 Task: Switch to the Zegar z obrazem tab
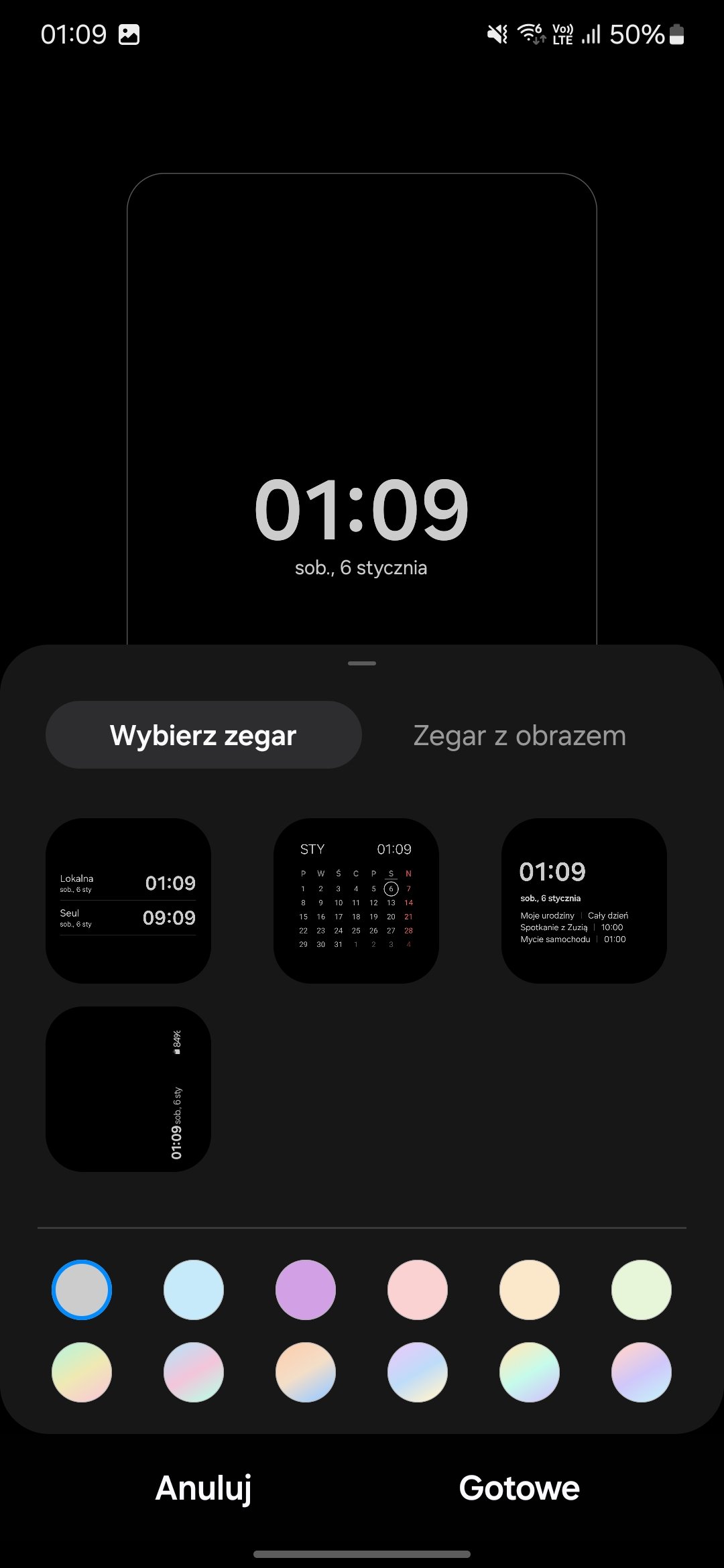click(520, 735)
